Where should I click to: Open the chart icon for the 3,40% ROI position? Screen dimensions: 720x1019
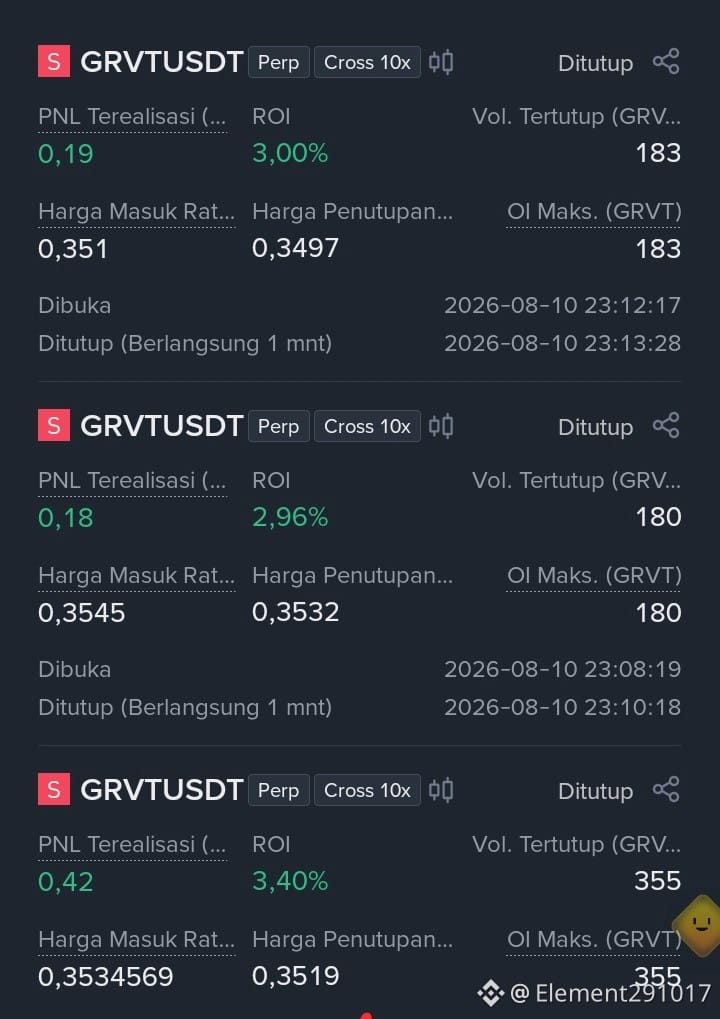[441, 790]
